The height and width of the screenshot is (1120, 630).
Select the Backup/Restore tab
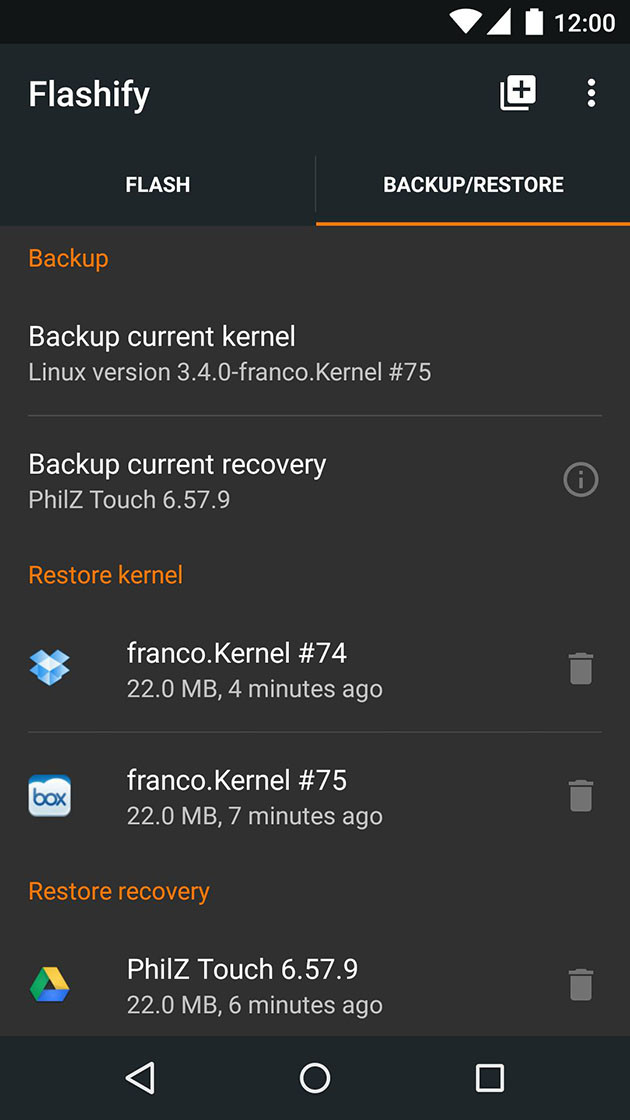coord(473,185)
